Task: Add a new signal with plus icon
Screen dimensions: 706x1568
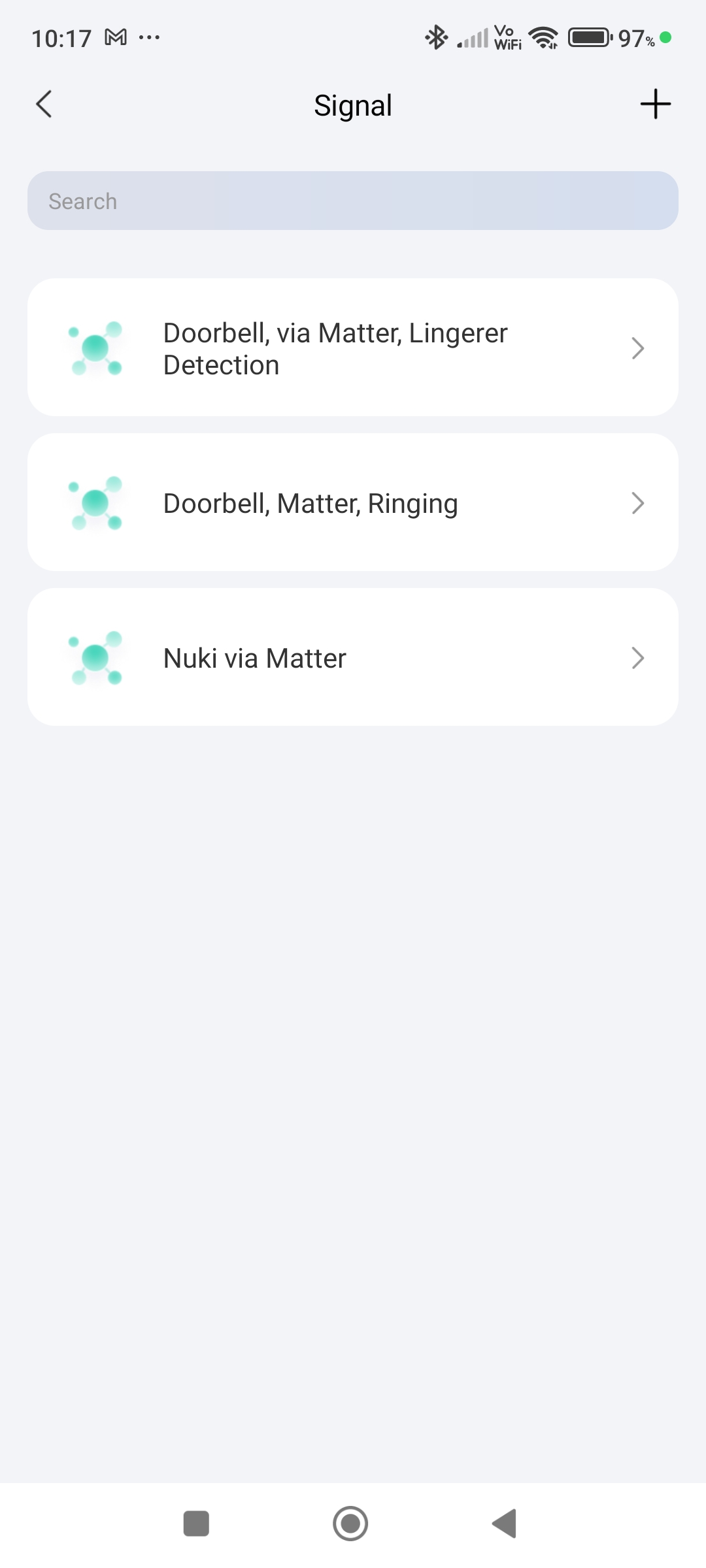Action: (x=655, y=105)
